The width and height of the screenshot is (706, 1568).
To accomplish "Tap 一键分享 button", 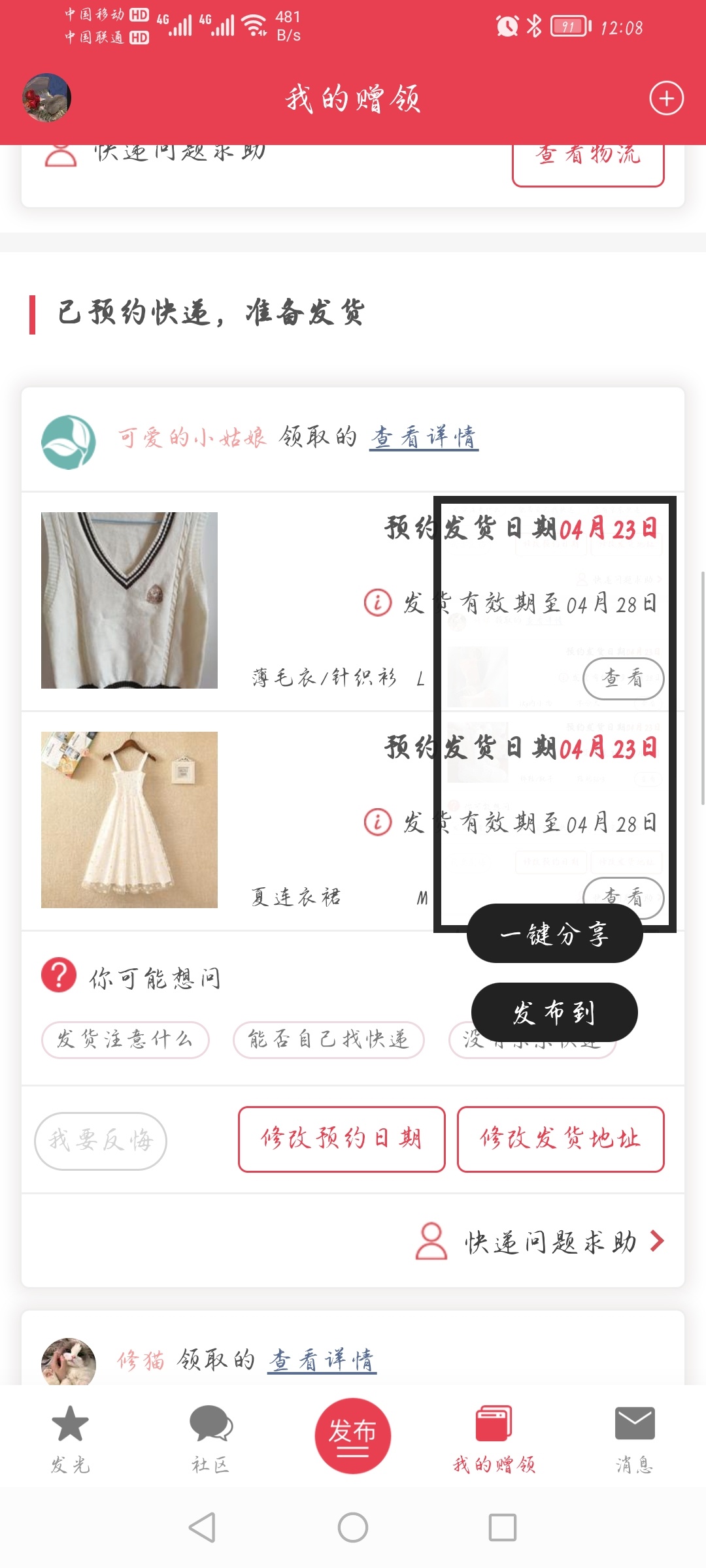I will (554, 934).
